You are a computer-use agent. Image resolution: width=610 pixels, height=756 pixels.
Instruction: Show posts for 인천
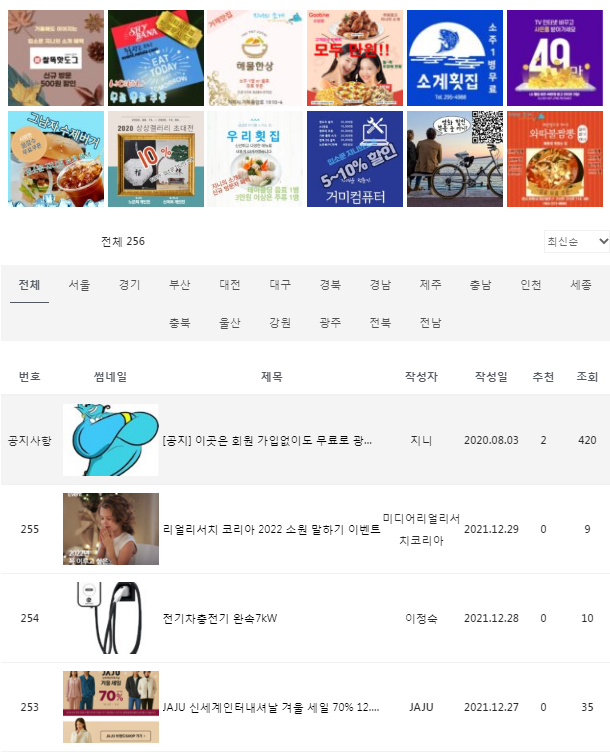(531, 284)
